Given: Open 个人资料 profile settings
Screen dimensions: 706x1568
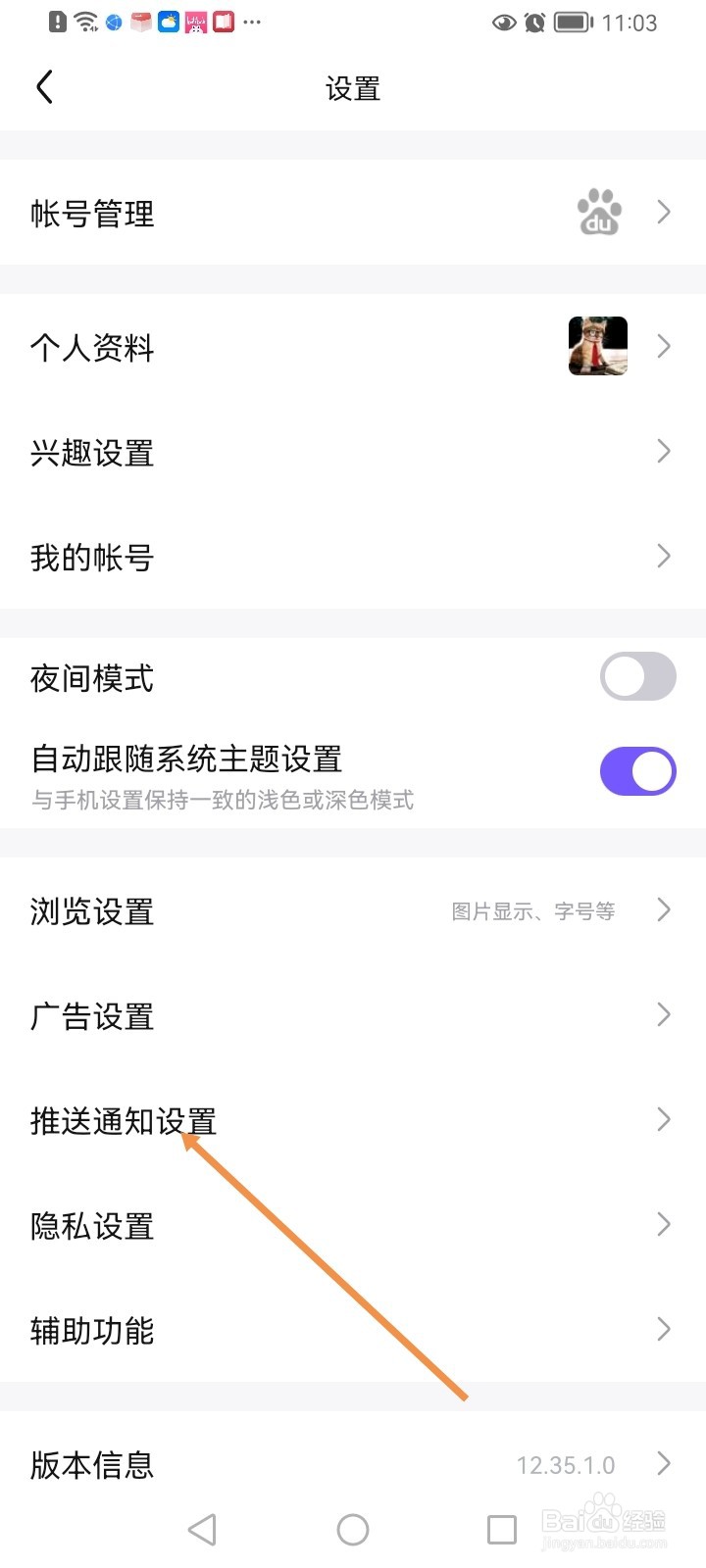Looking at the screenshot, I should 353,347.
